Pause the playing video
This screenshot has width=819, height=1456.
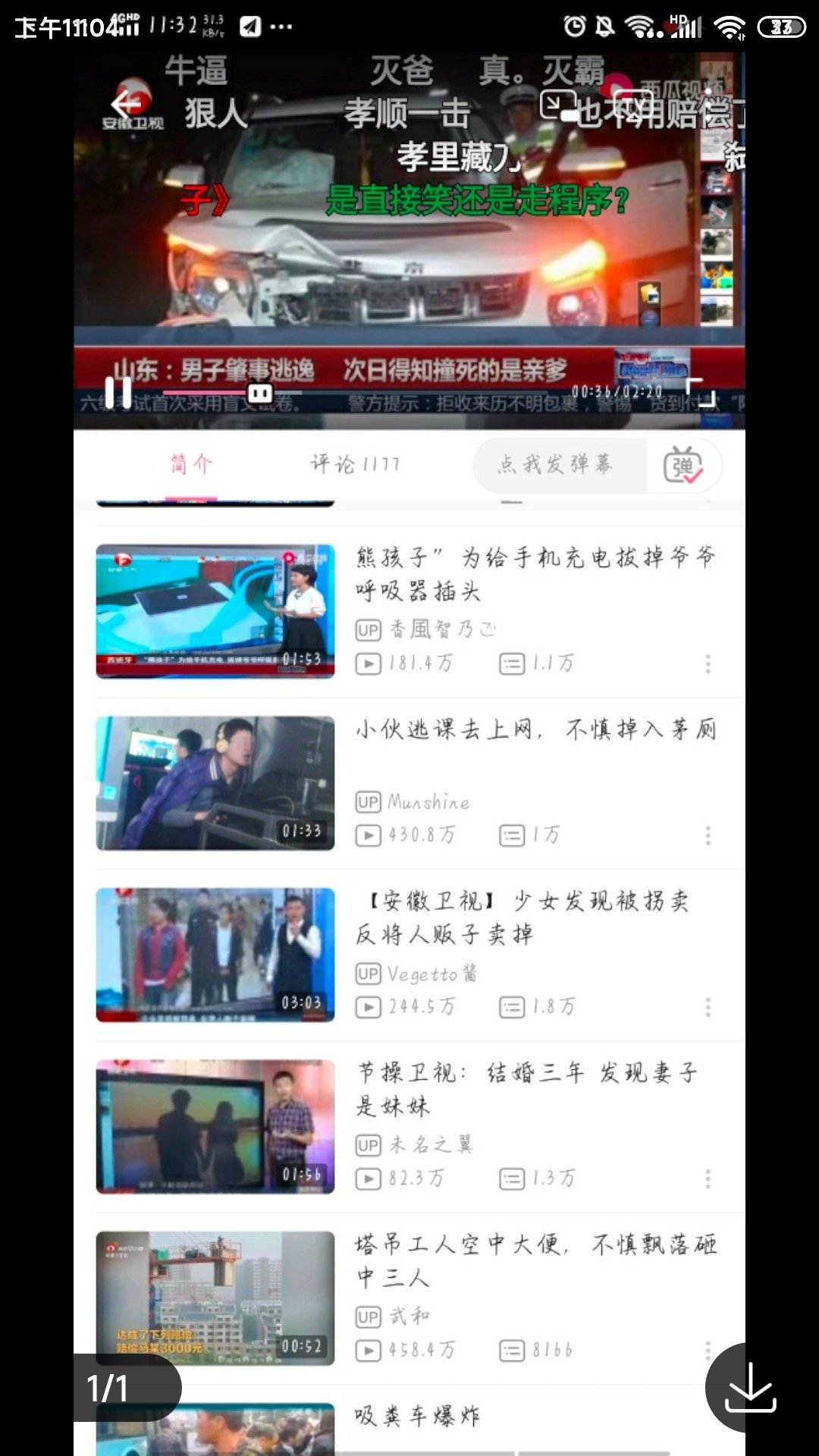point(118,391)
